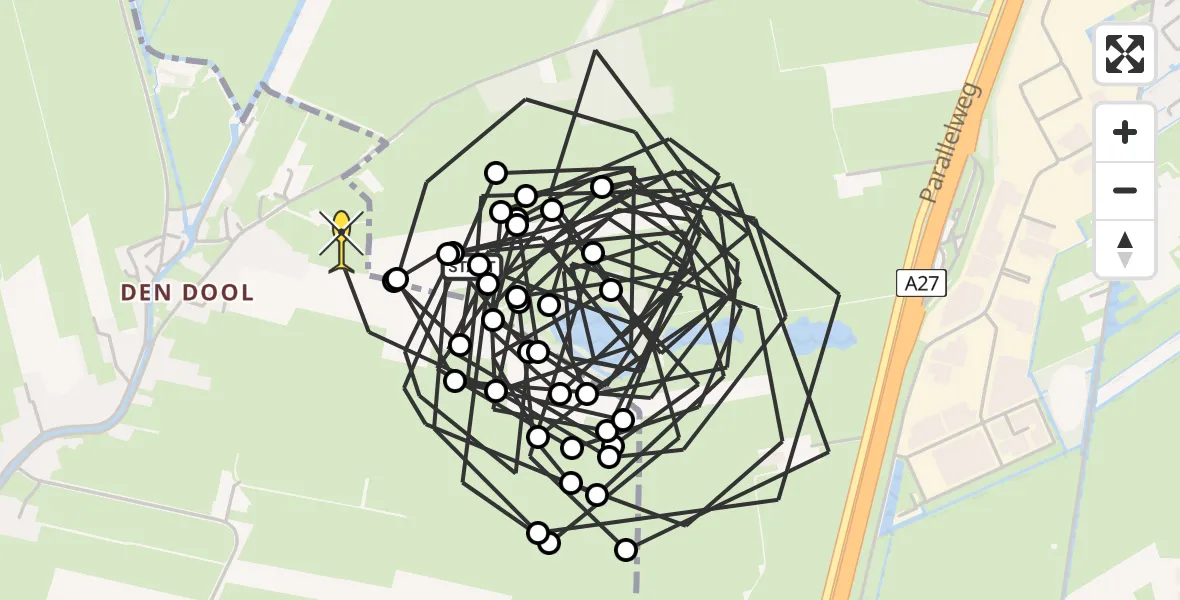Tap the yellow helicopter marker
The width and height of the screenshot is (1180, 600).
[x=341, y=240]
